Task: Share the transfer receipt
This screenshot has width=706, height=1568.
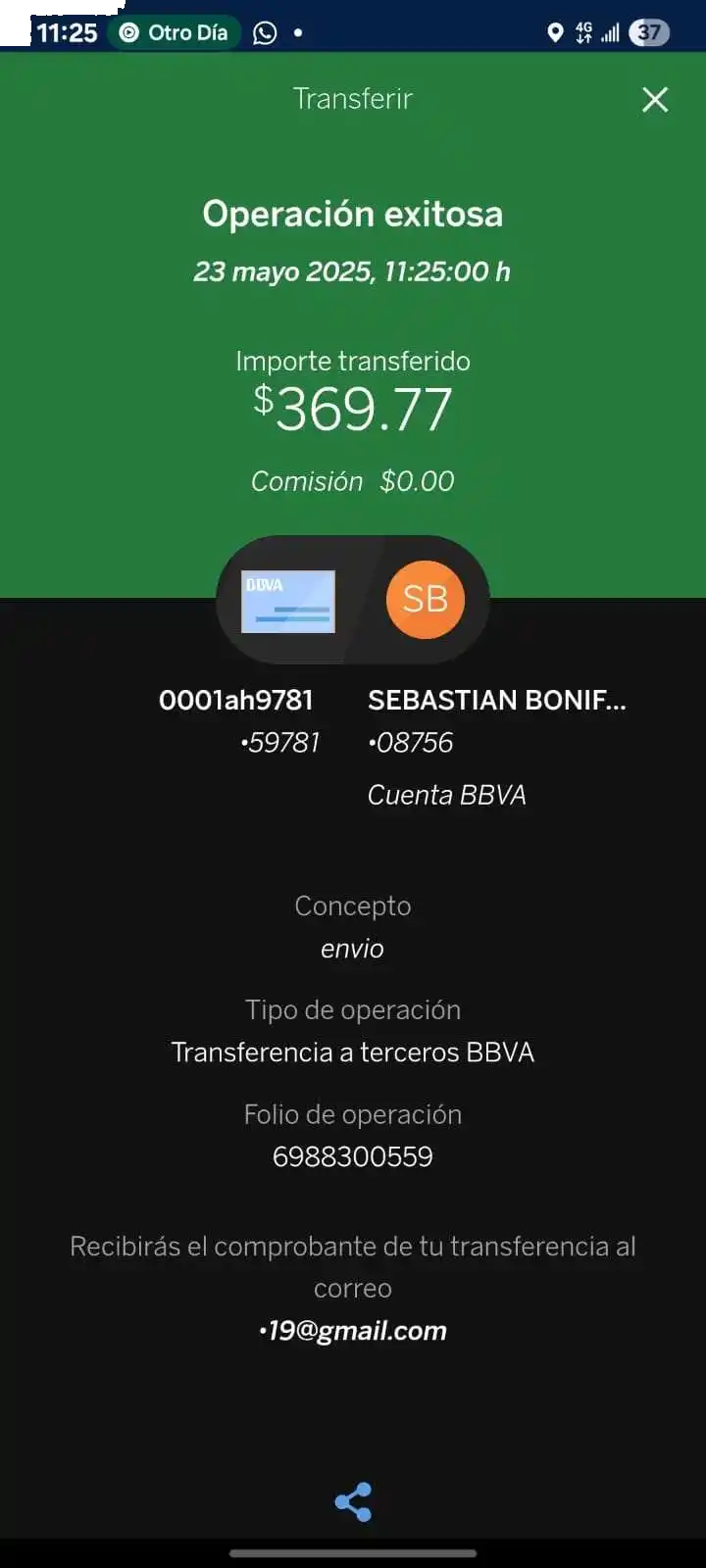Action: (x=353, y=1501)
